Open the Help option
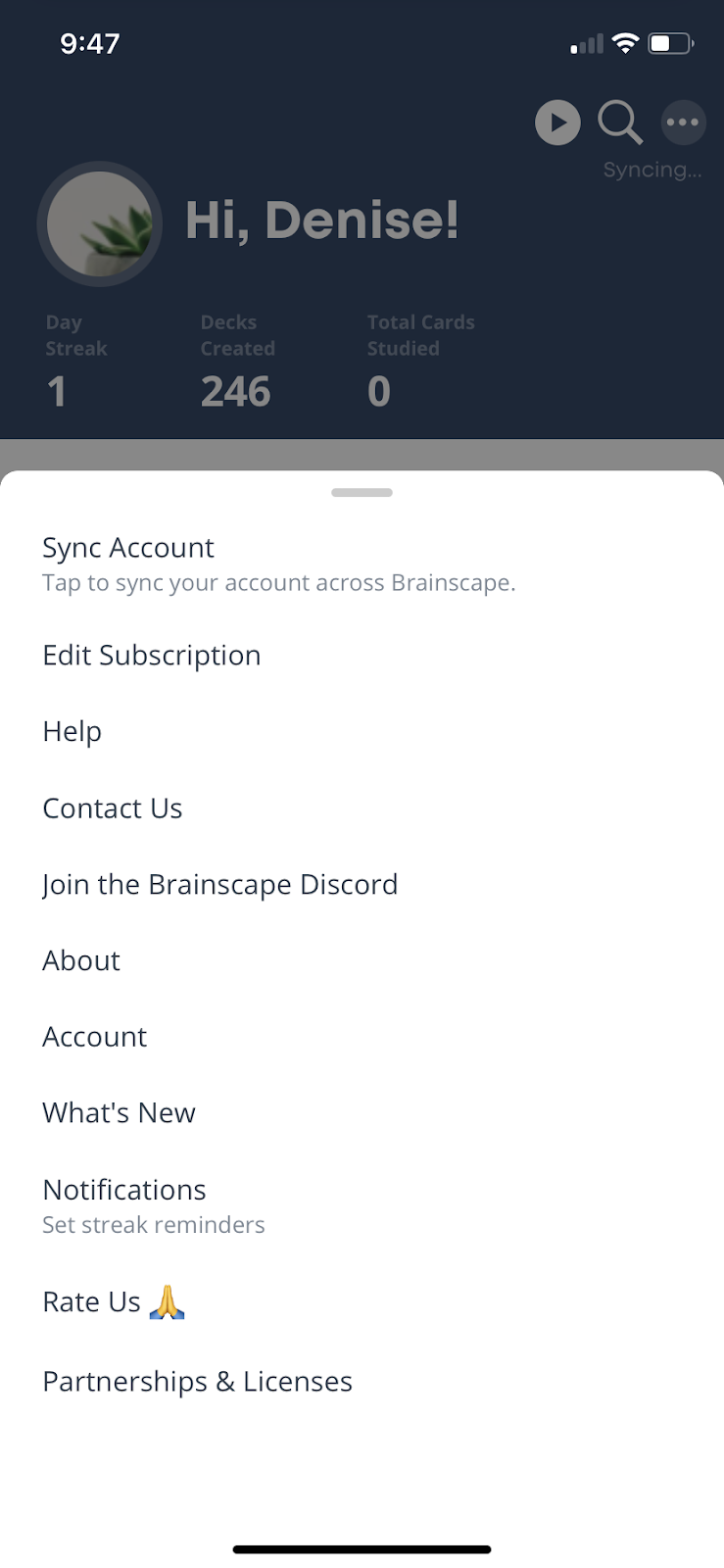724x1568 pixels. coord(362,732)
